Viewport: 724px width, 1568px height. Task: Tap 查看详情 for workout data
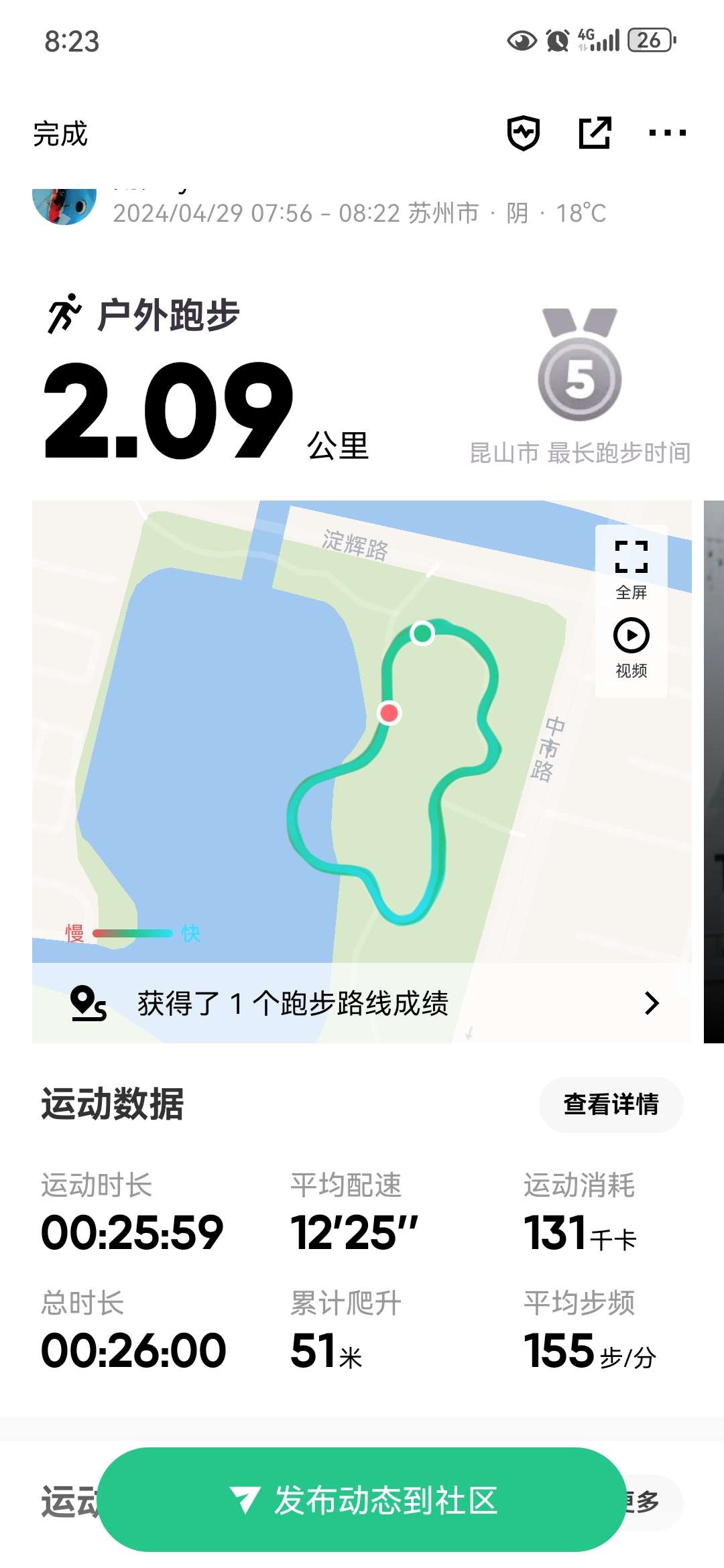coord(611,1104)
